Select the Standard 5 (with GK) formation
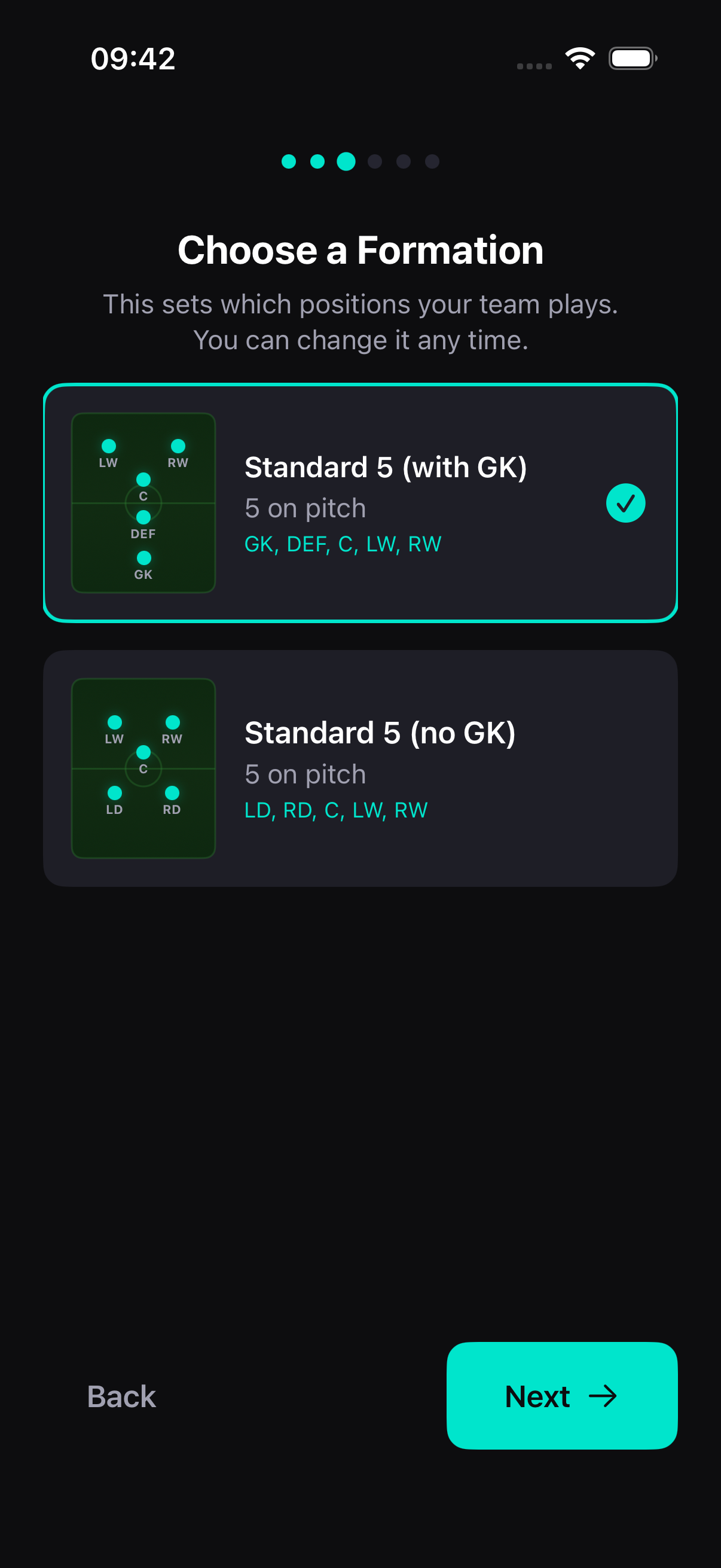 coord(360,503)
